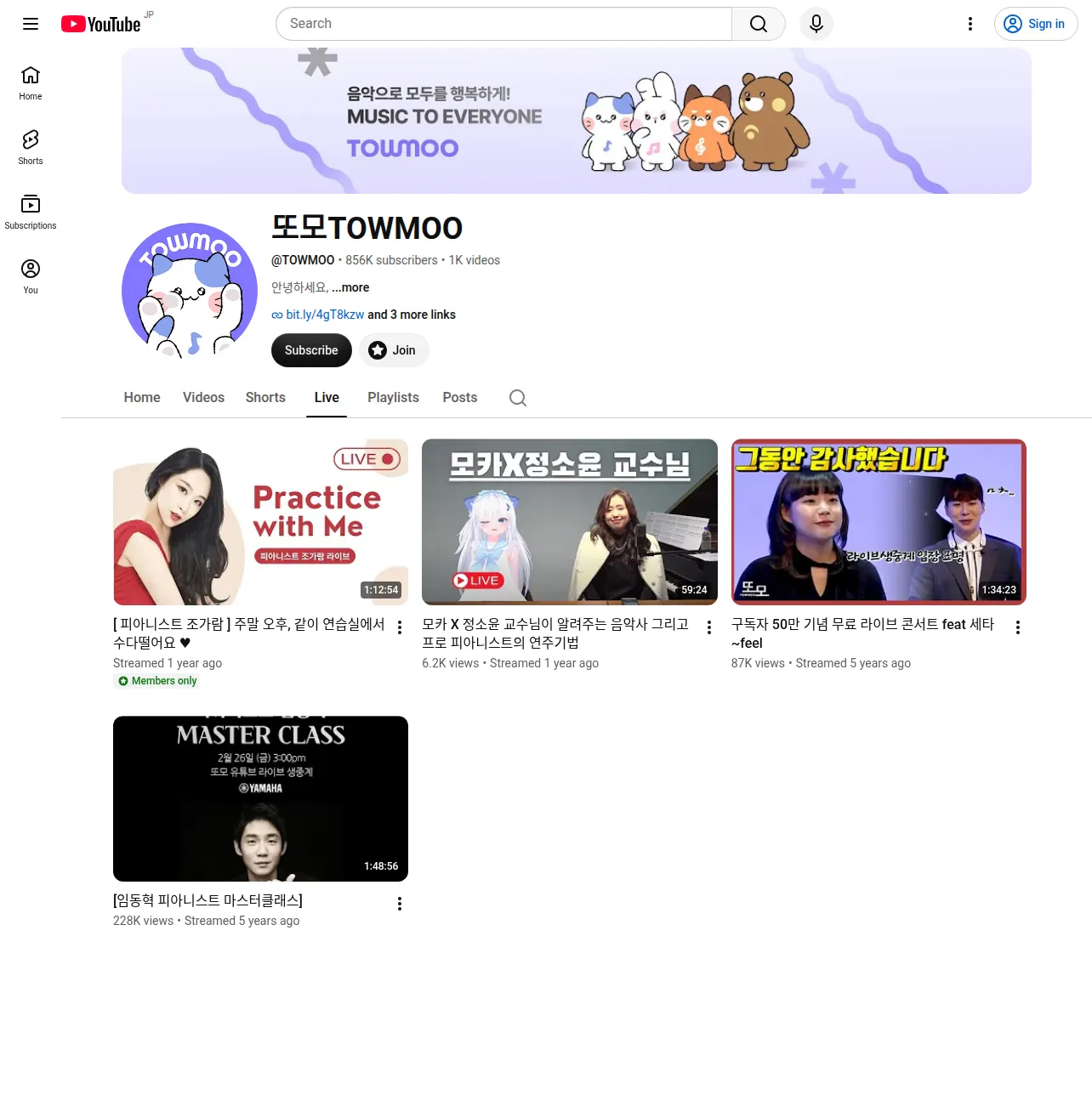
Task: Switch to the Posts tab
Action: 460,398
